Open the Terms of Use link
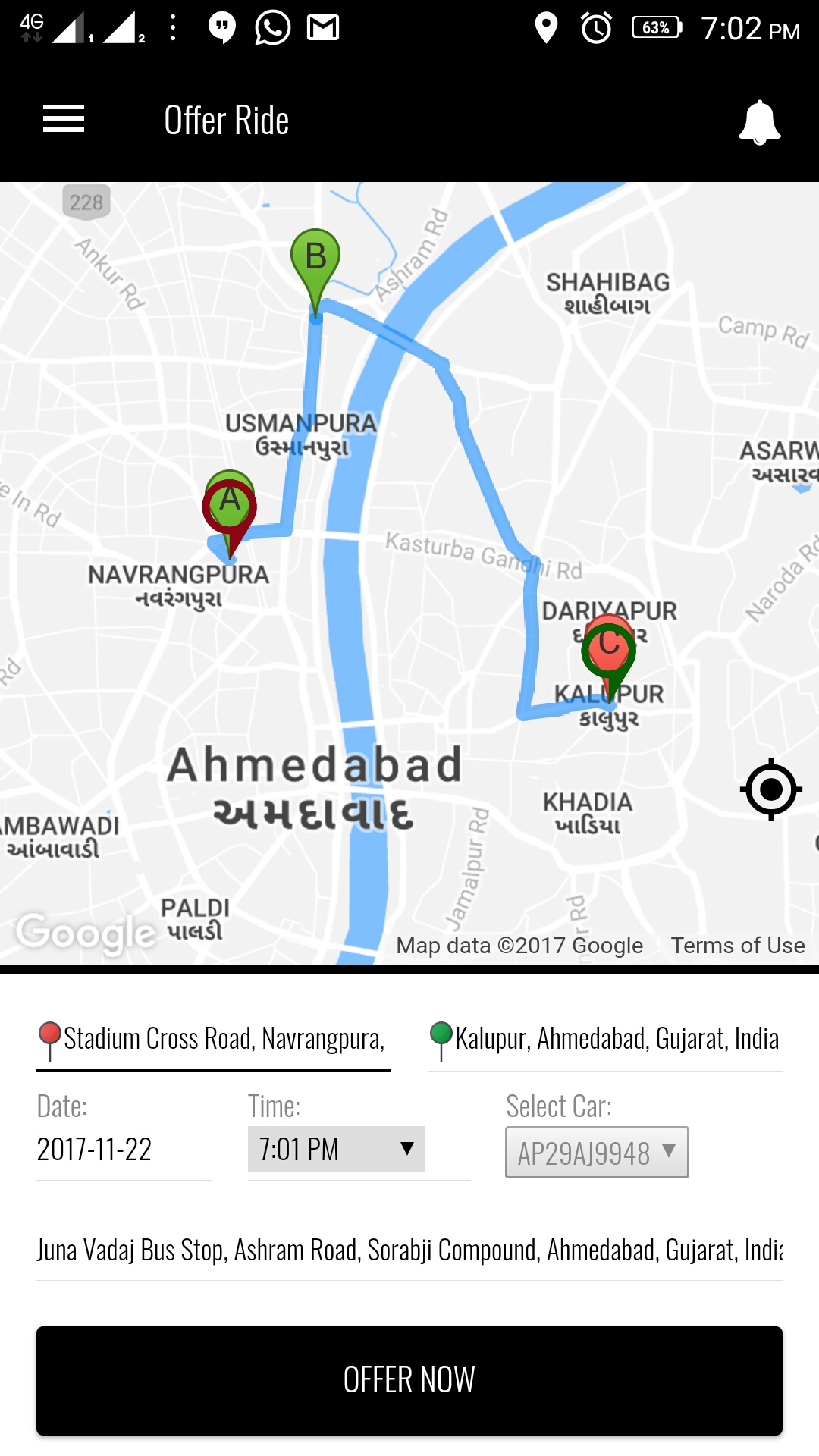 pos(737,946)
